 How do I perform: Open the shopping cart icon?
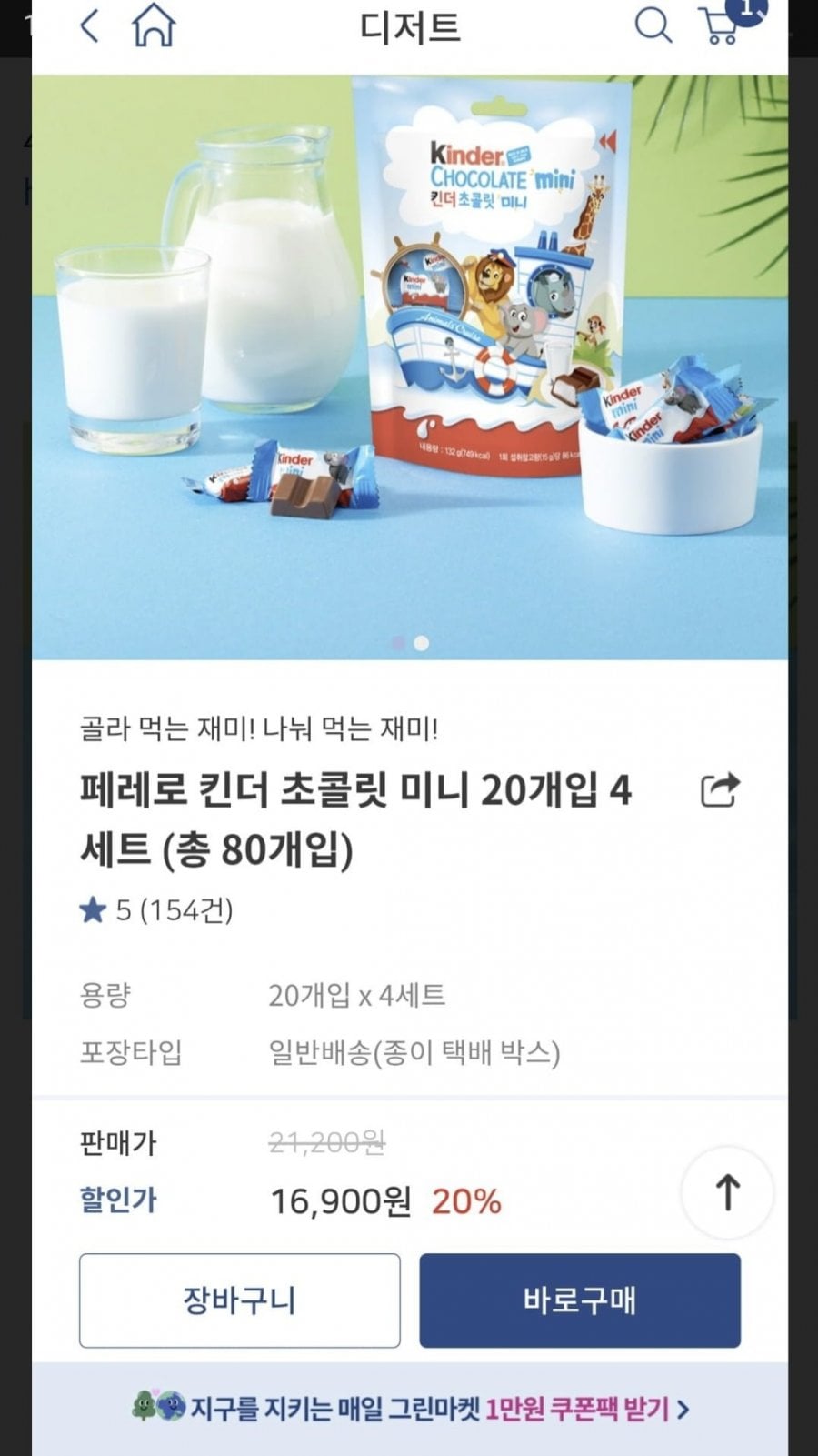(x=721, y=25)
